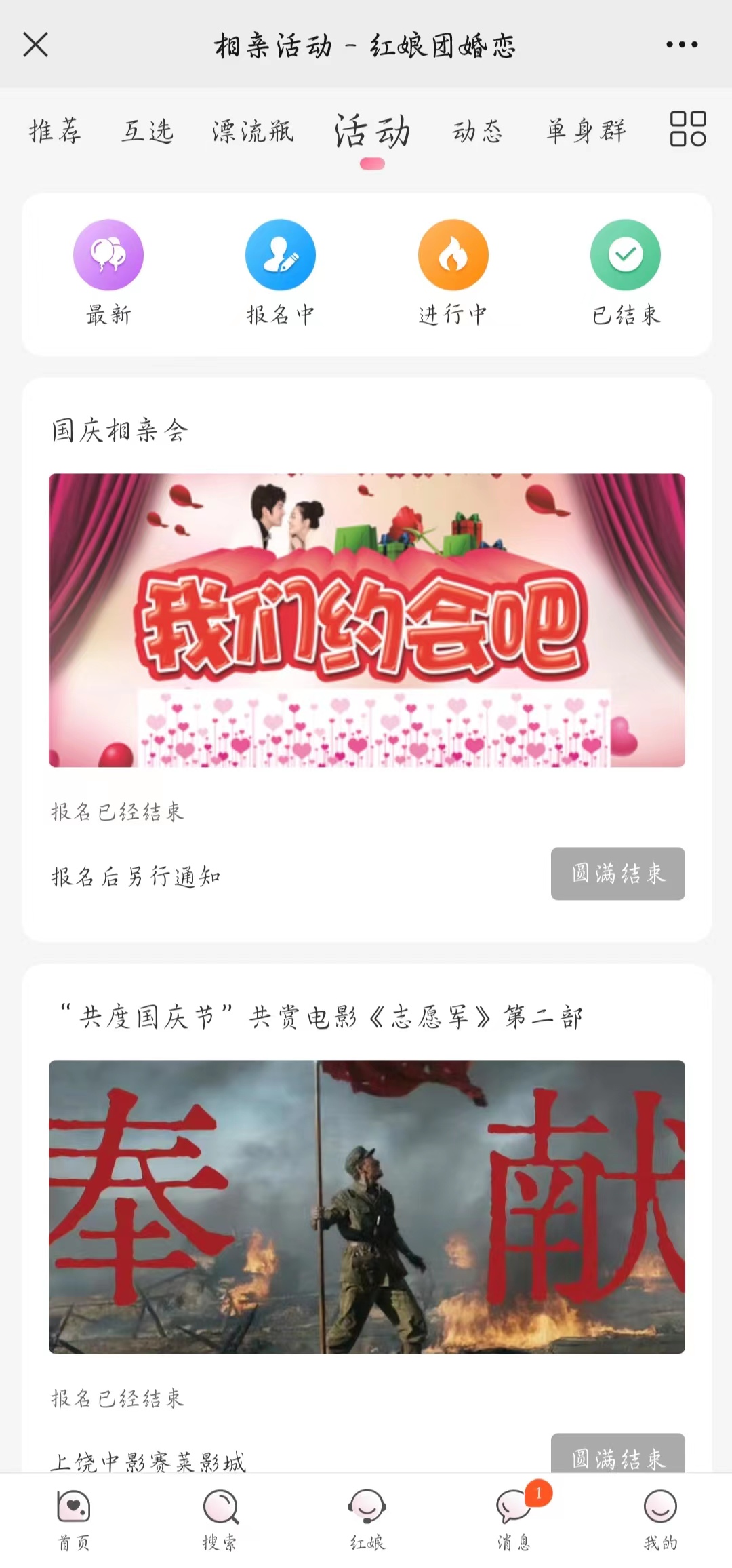Open the 搜索 bottom tab

[220, 1519]
